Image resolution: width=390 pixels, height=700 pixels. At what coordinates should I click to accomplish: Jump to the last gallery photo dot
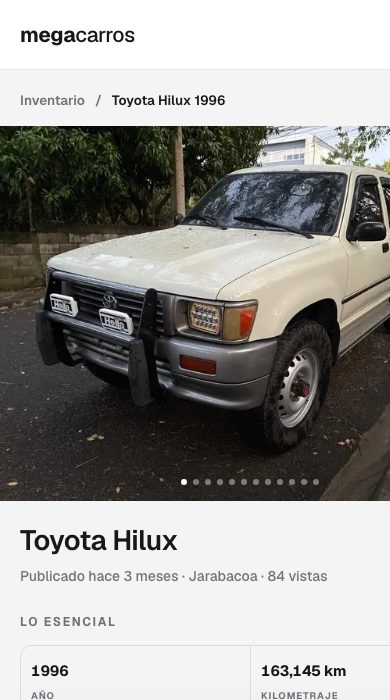(x=316, y=482)
